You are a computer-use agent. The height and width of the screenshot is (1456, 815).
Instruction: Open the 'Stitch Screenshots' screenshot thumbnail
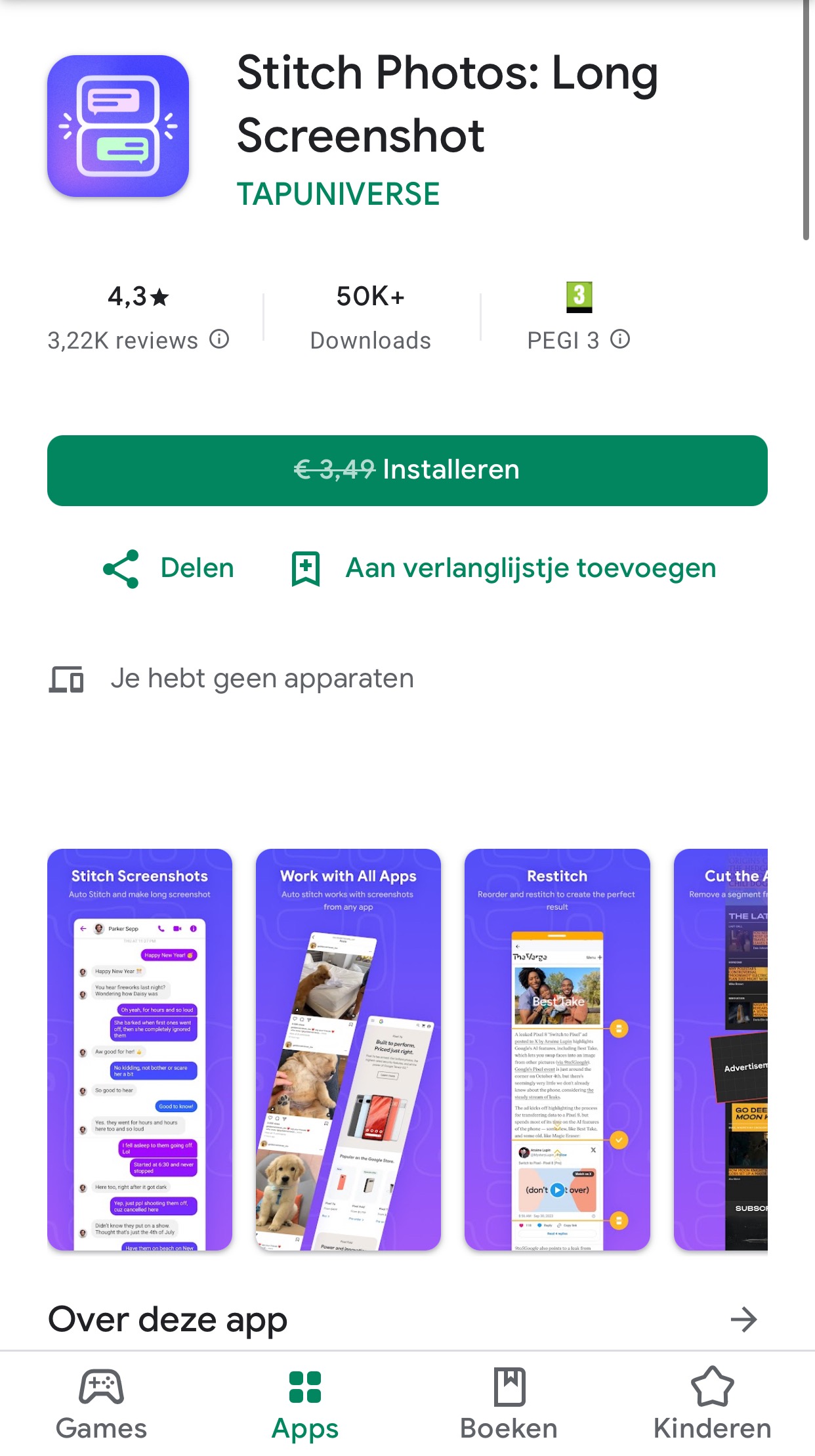[x=138, y=1050]
